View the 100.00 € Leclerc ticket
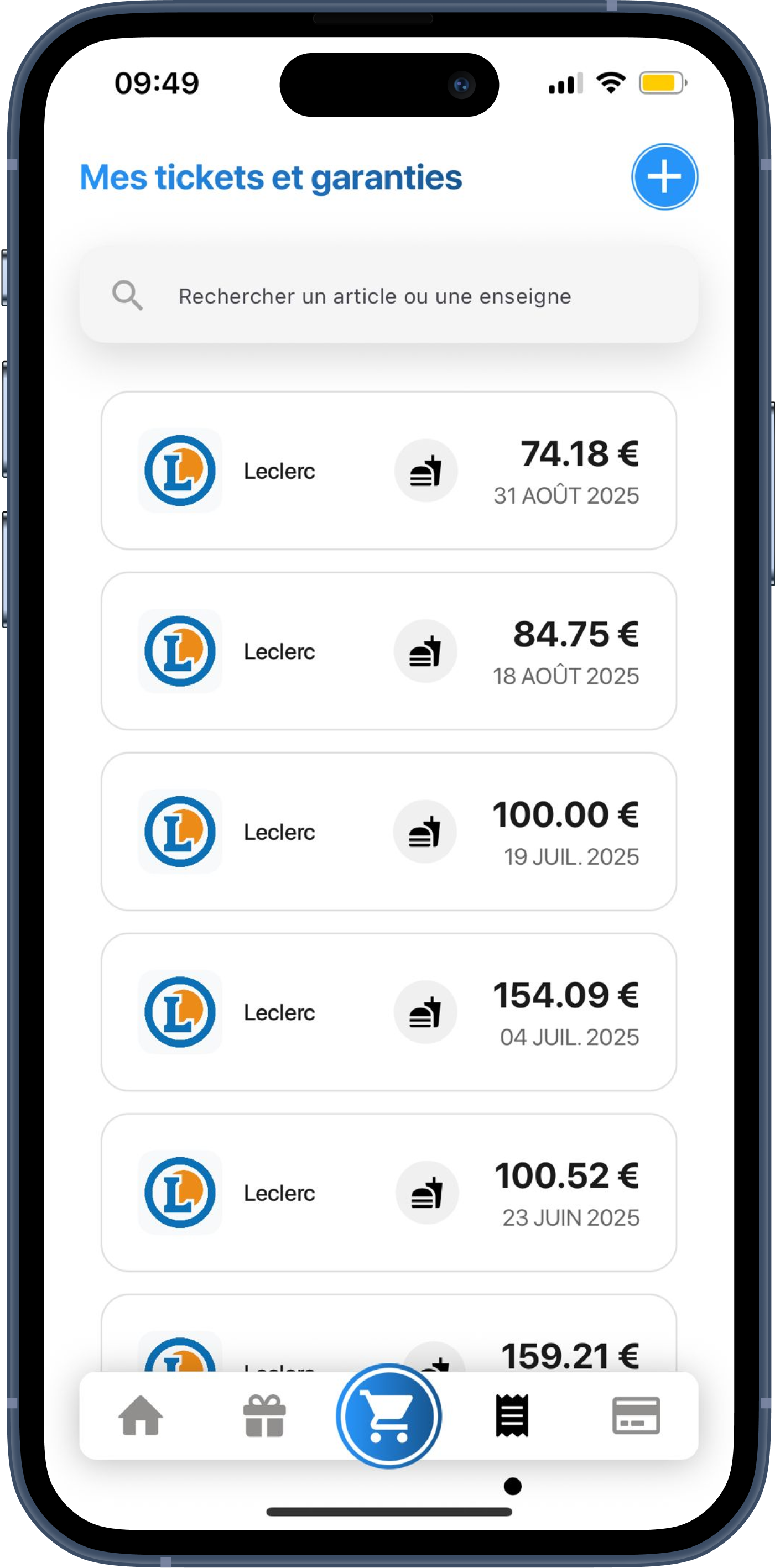Viewport: 775px width, 1568px height. [388, 832]
